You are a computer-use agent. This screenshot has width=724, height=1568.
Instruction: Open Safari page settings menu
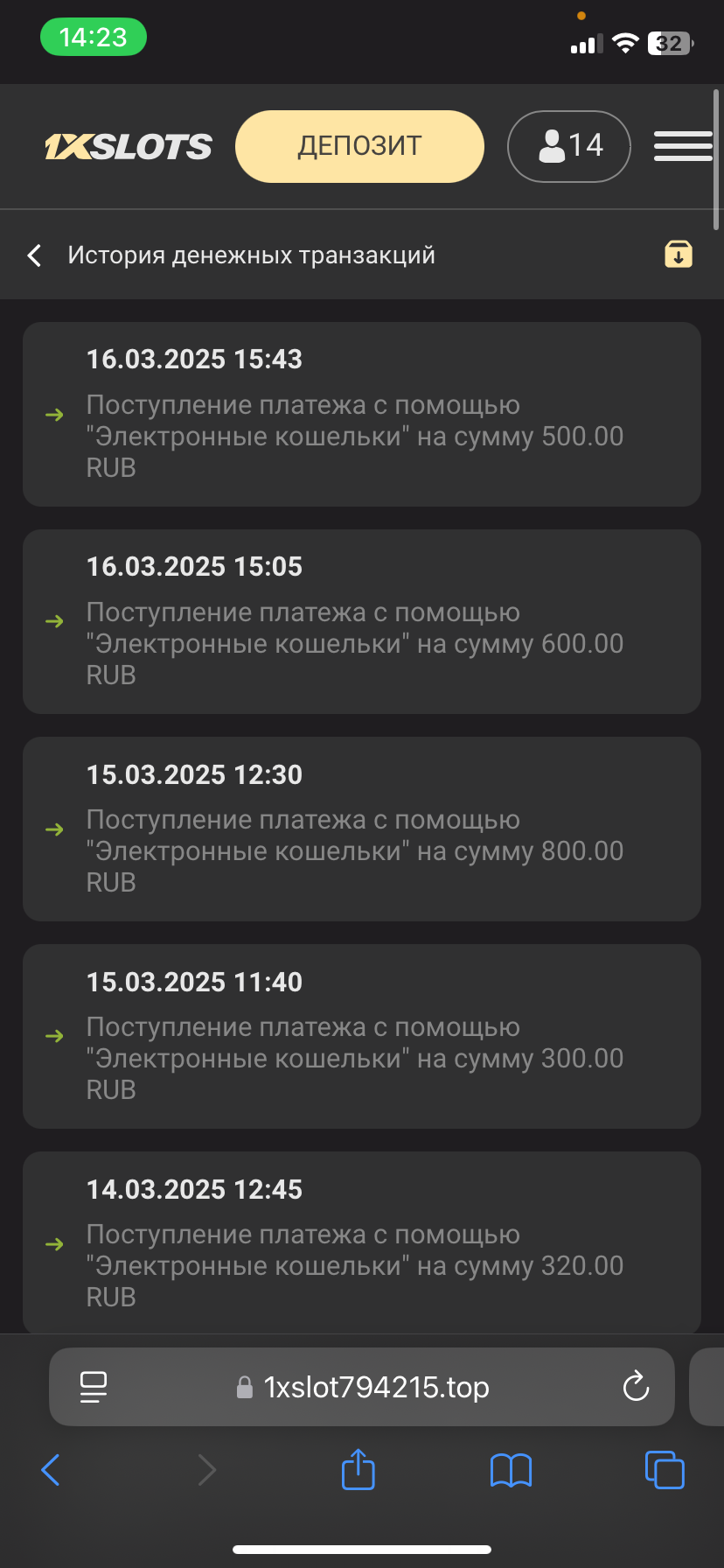tap(94, 1387)
